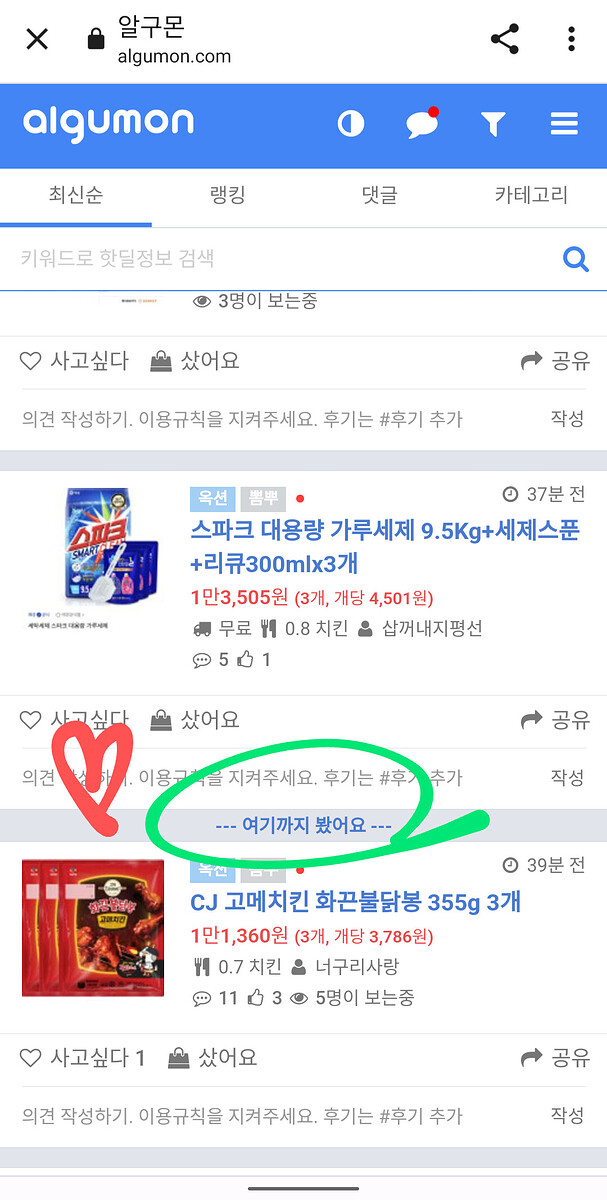The width and height of the screenshot is (607, 1200).
Task: Switch to the 댓글 tab
Action: tap(379, 195)
